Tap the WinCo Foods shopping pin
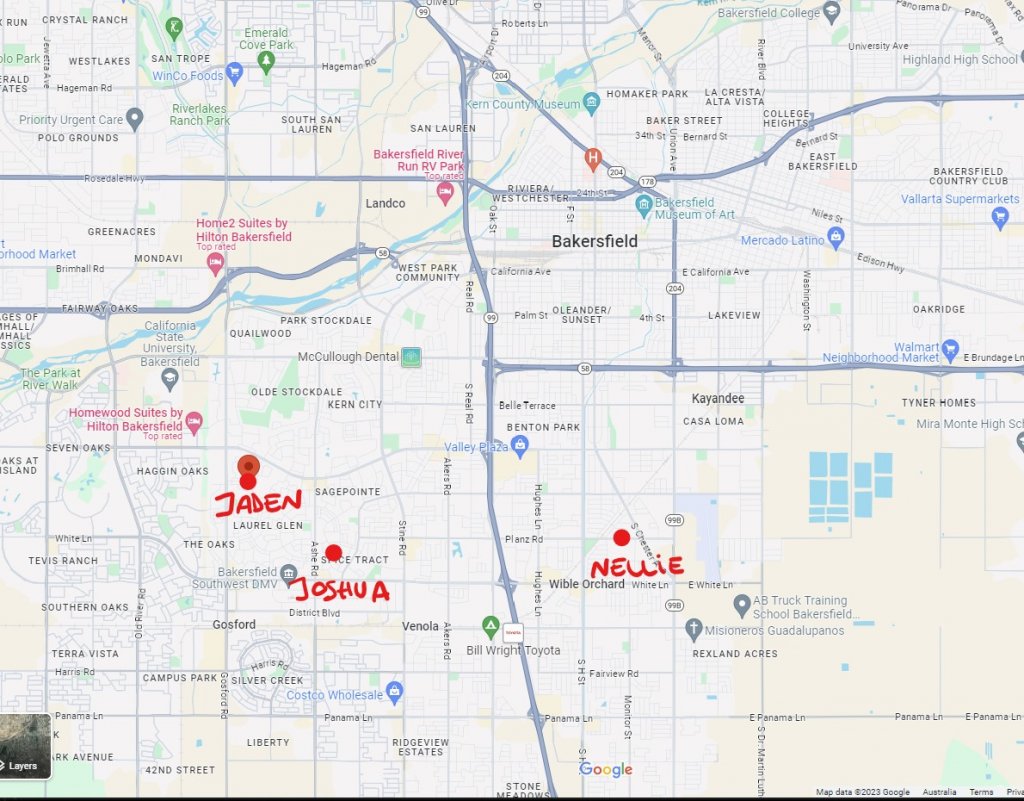This screenshot has width=1024, height=801. (x=235, y=73)
